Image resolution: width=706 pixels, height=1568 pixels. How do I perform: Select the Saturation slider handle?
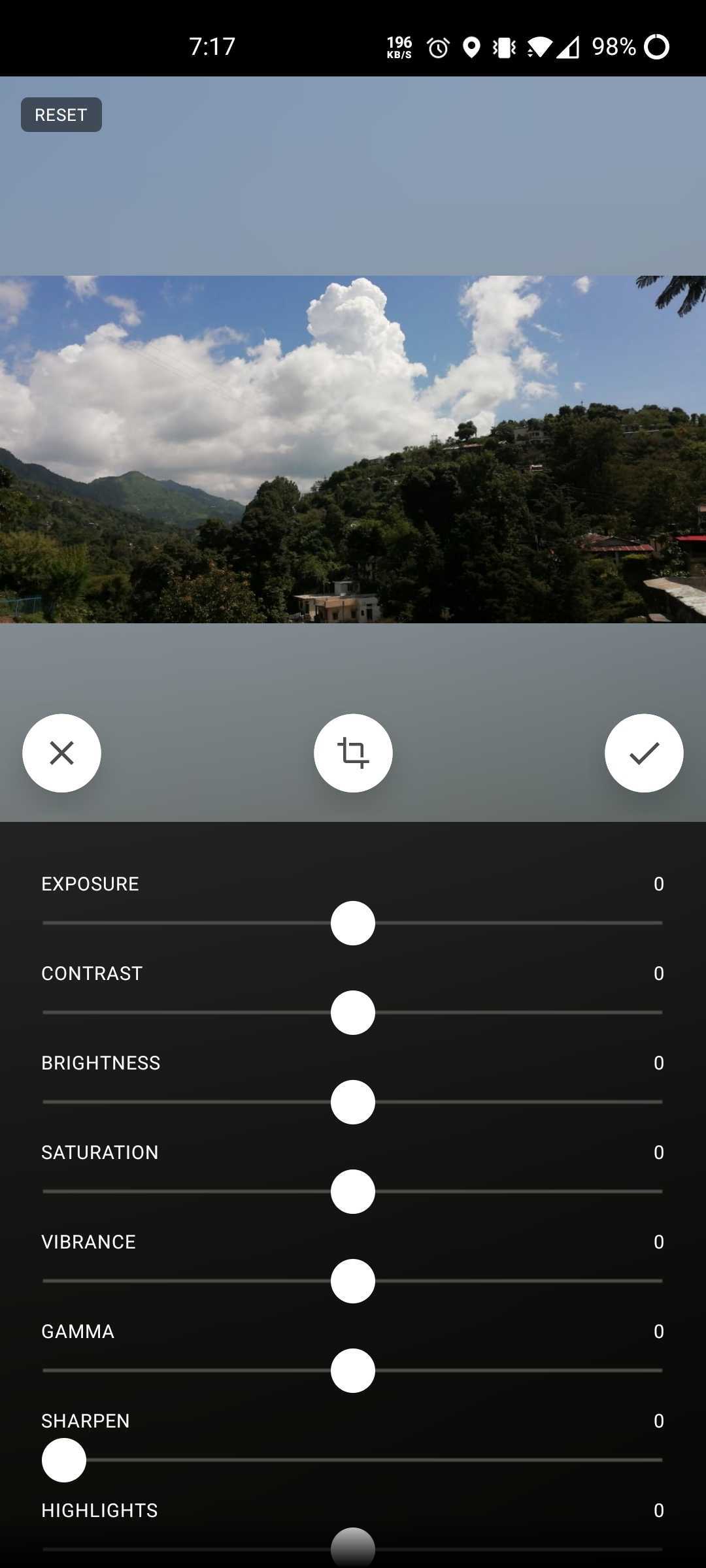click(353, 1191)
